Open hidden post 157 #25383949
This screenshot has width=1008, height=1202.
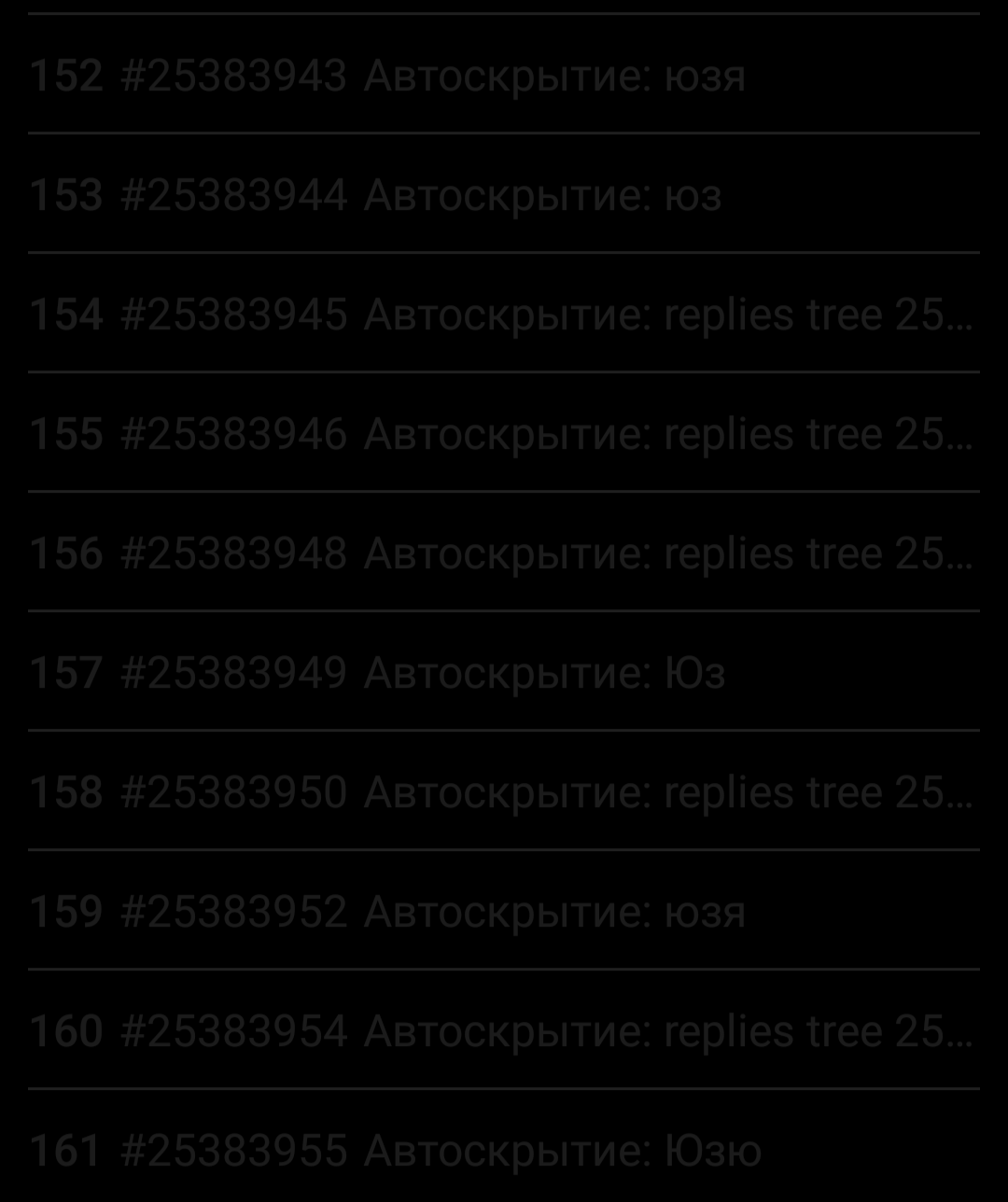click(x=377, y=673)
